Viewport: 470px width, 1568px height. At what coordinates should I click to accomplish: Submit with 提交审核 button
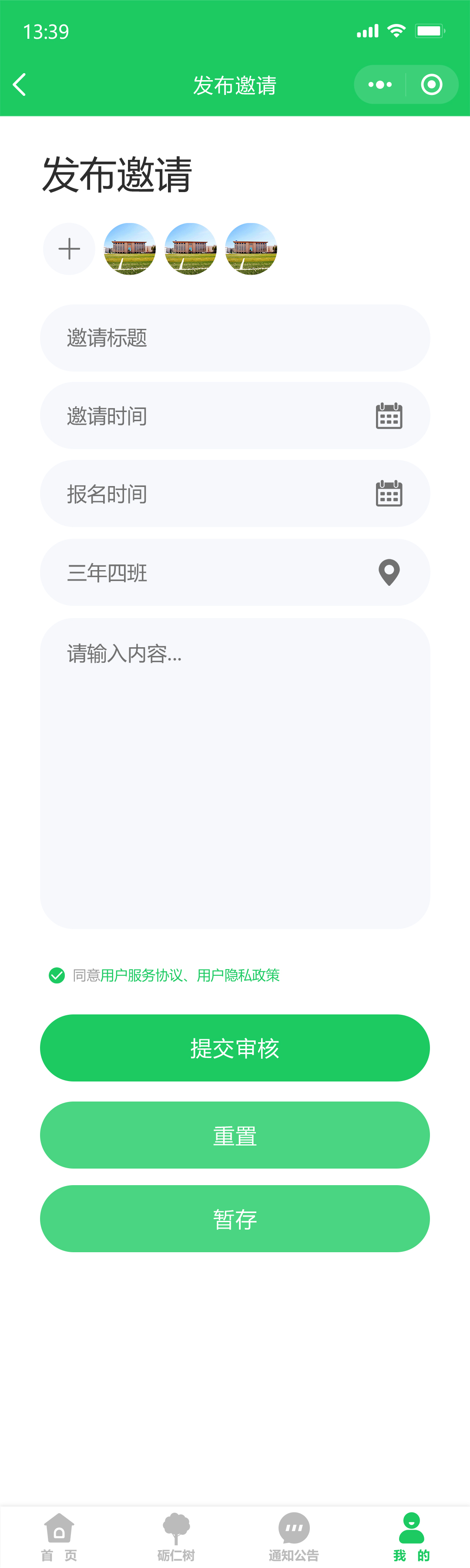pyautogui.click(x=235, y=1048)
